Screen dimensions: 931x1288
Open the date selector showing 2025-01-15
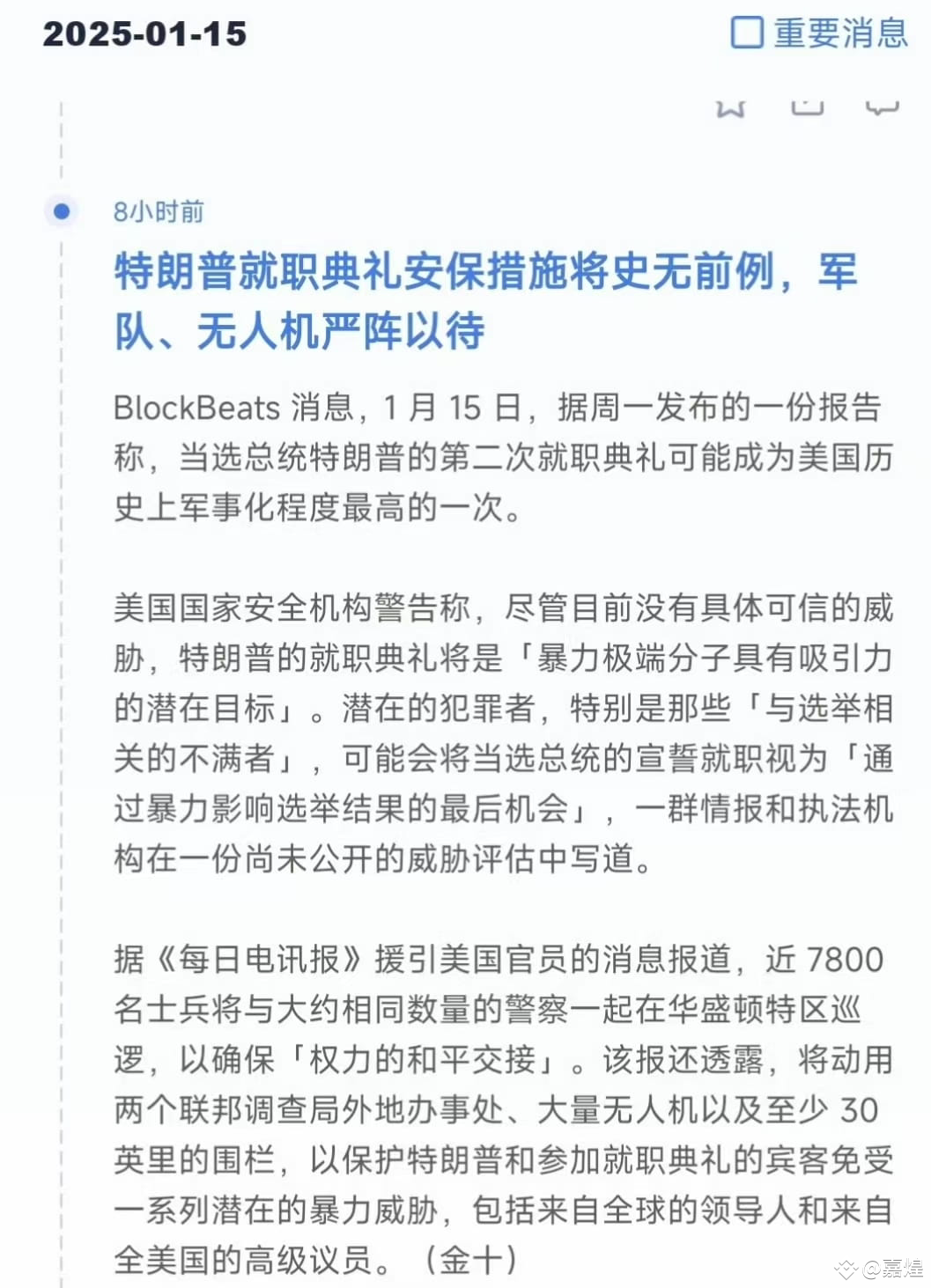pyautogui.click(x=144, y=35)
